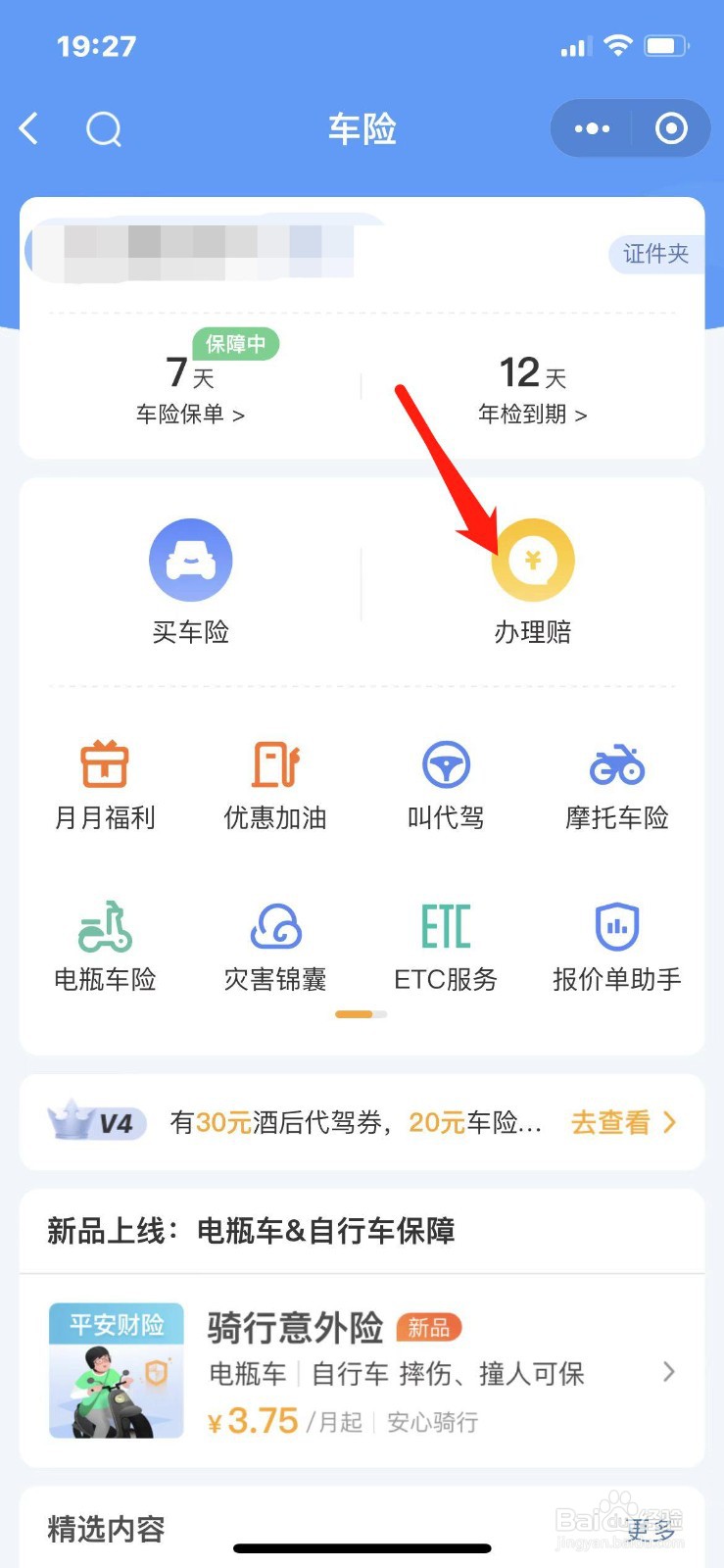Open the three-dot more menu
Screen dimensions: 724x1568
591,128
